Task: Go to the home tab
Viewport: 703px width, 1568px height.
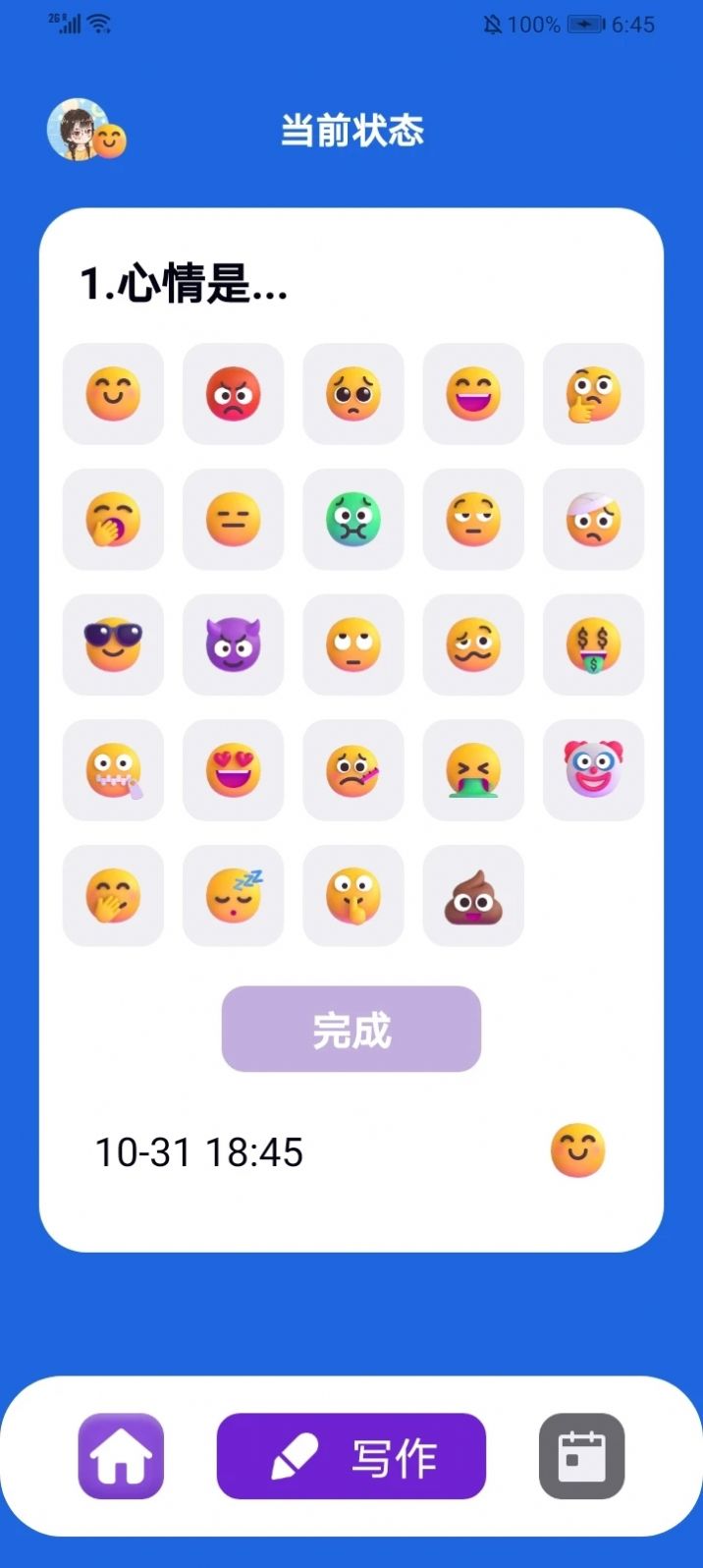Action: click(x=121, y=1456)
